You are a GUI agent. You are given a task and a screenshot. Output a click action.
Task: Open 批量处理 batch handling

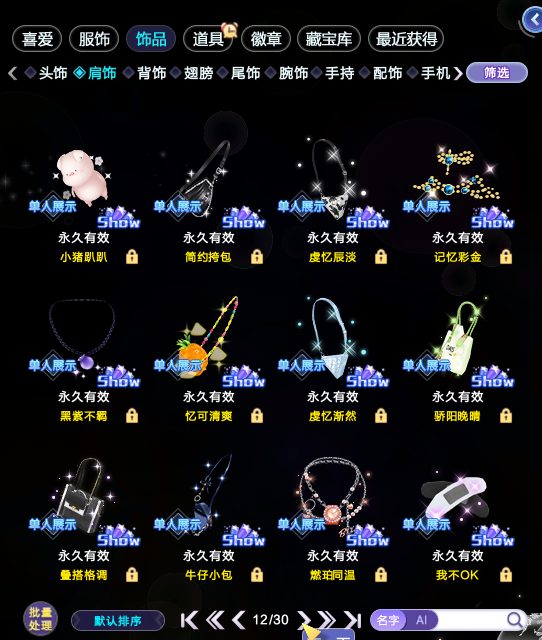(x=40, y=619)
